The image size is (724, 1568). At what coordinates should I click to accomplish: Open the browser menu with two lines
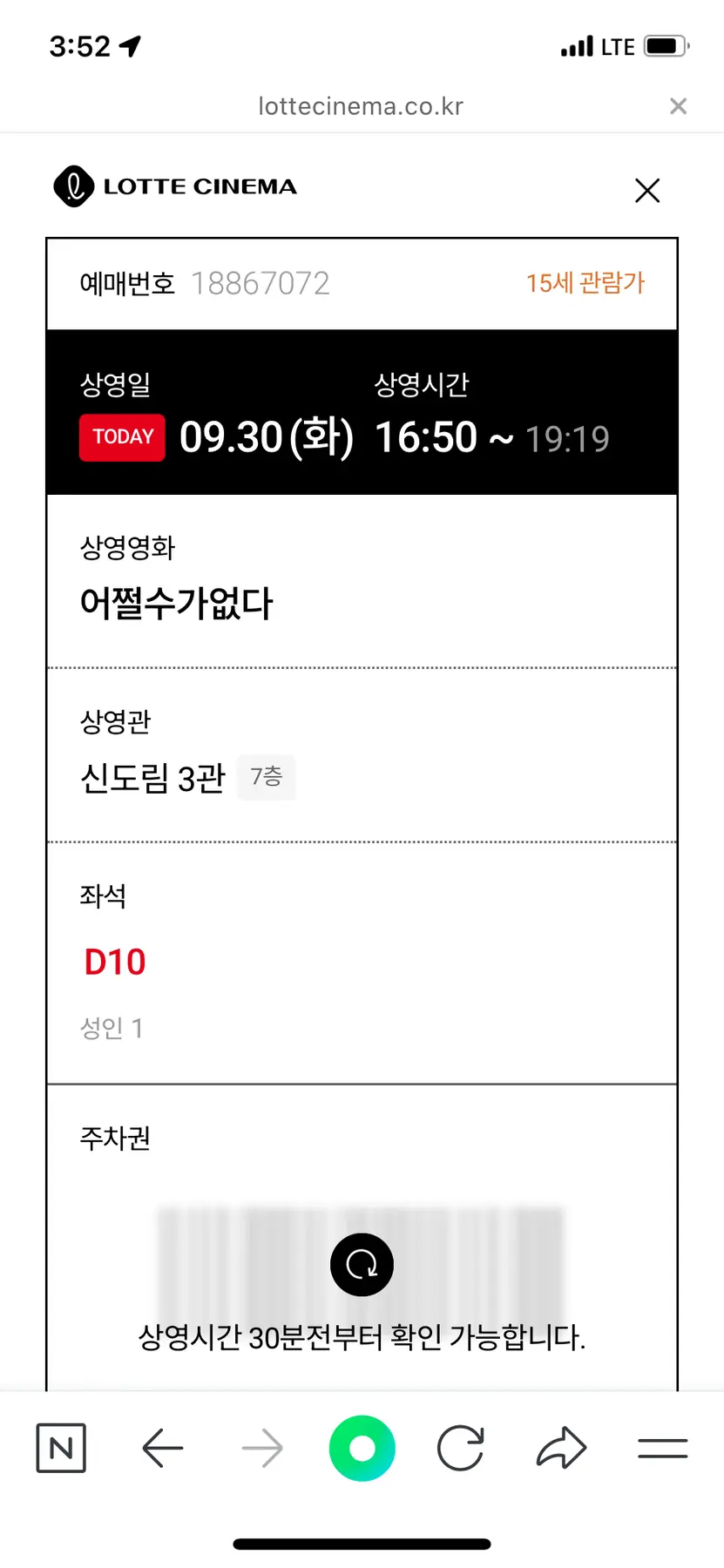click(662, 1449)
